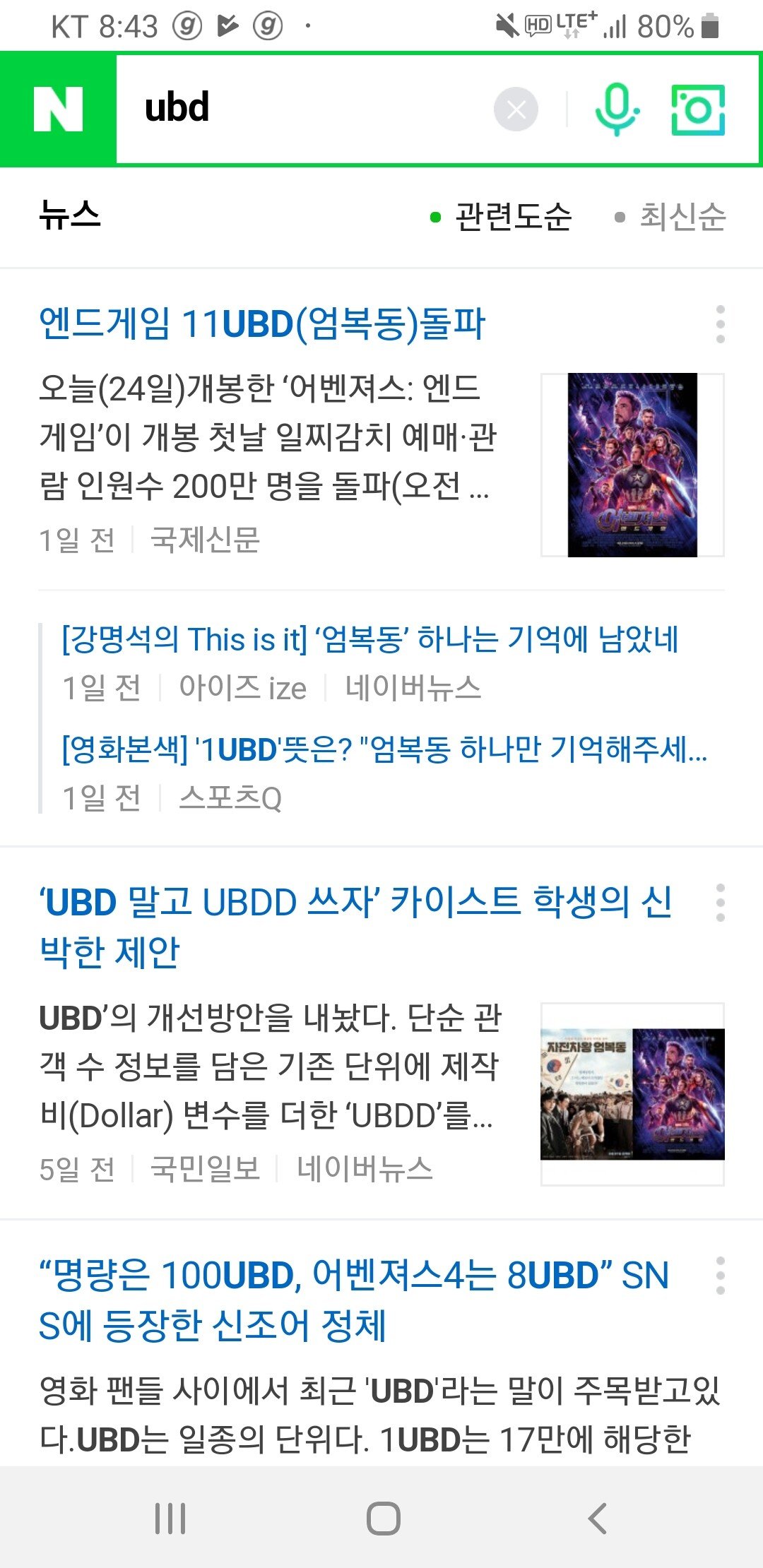
Task: Open 네이버뉴스 link beside 국민일보
Action: (x=364, y=1168)
